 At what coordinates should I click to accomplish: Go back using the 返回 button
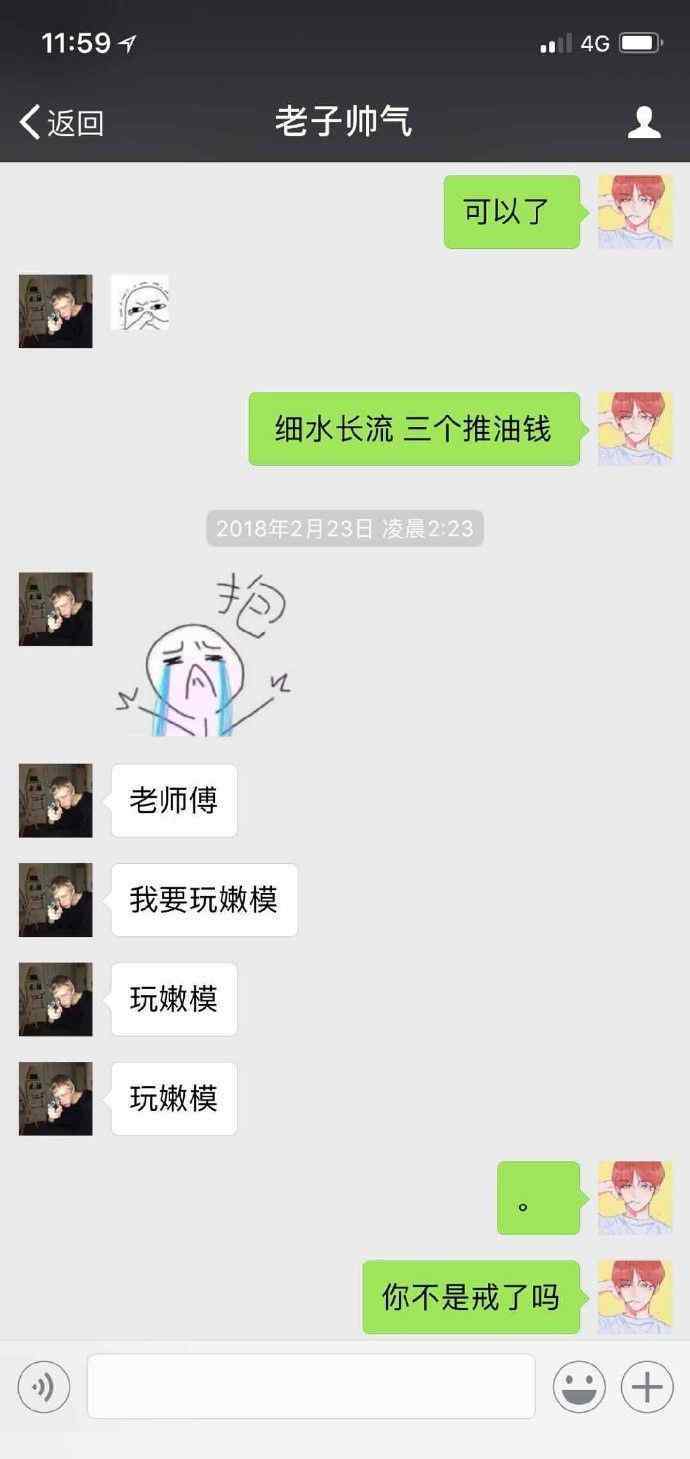pos(61,122)
